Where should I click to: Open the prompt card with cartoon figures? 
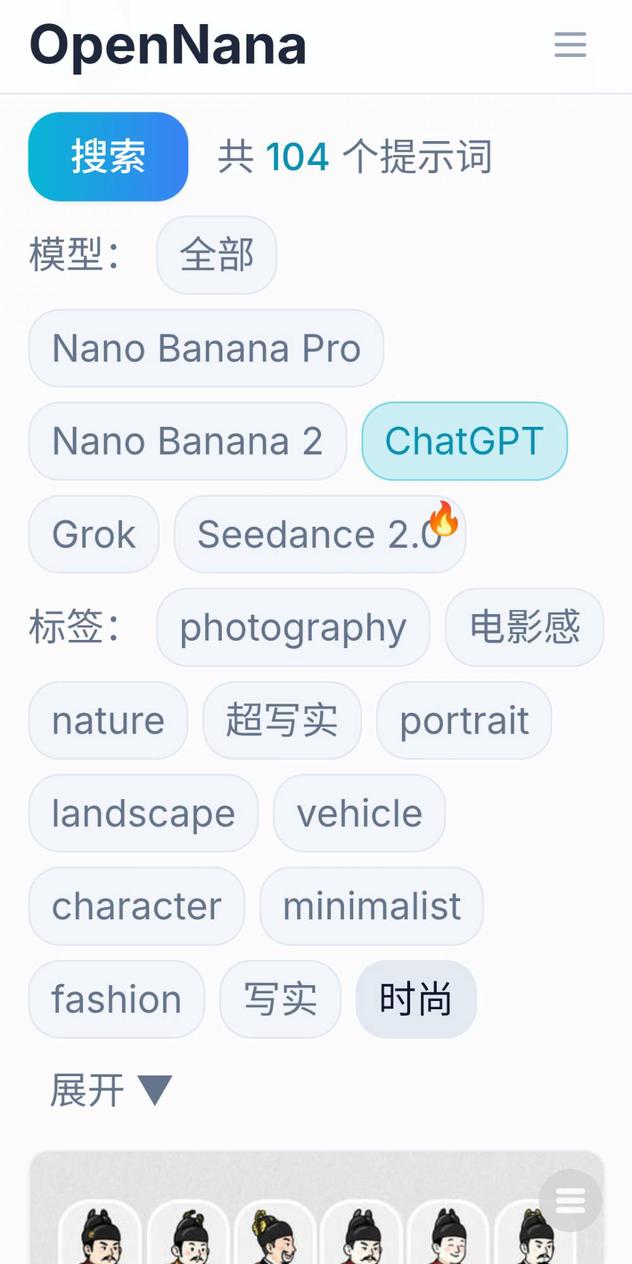300,1225
